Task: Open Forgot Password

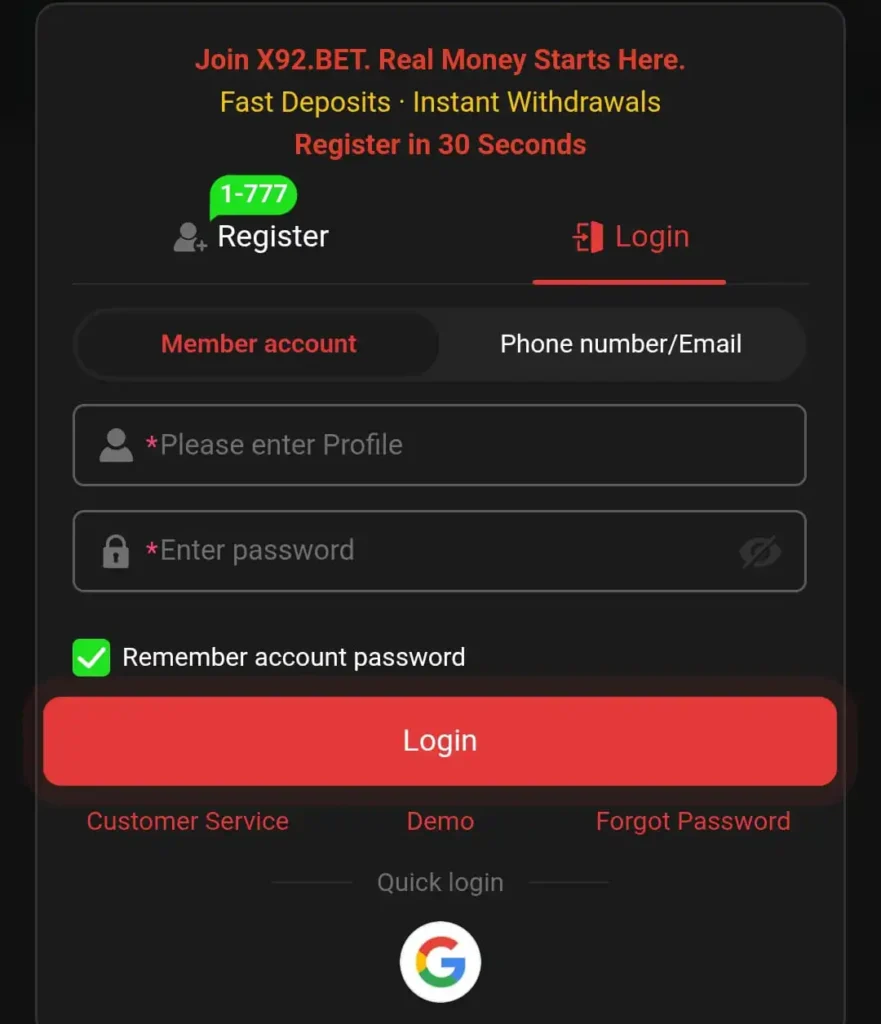Action: point(693,821)
